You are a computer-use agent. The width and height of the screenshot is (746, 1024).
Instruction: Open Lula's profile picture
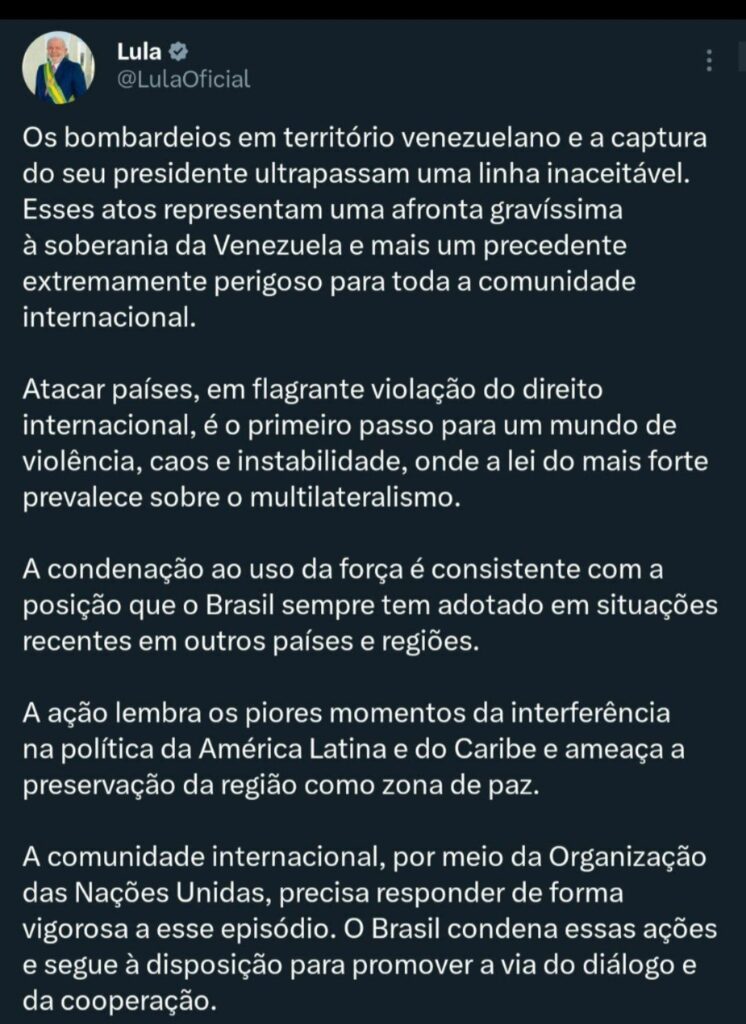click(61, 67)
